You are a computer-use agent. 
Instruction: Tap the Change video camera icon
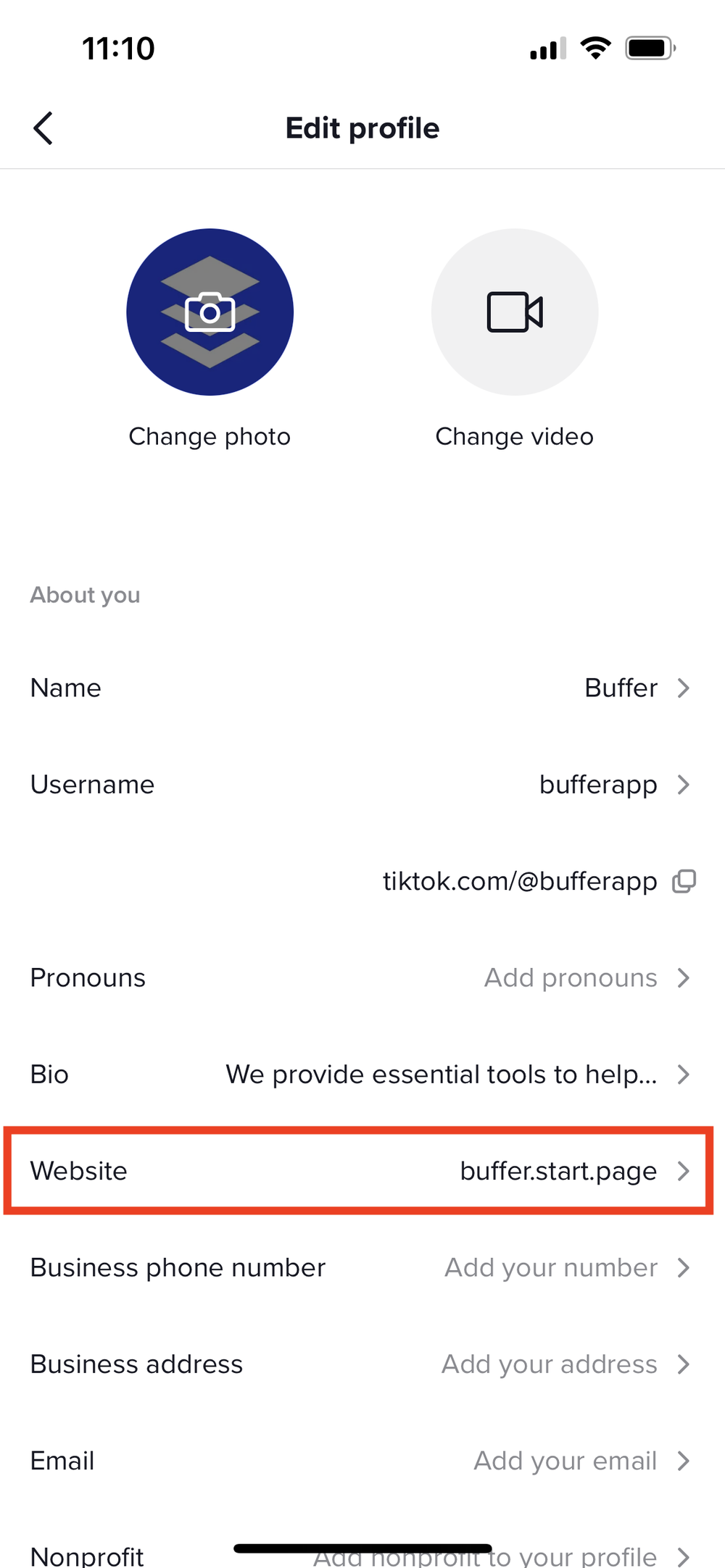(x=514, y=312)
